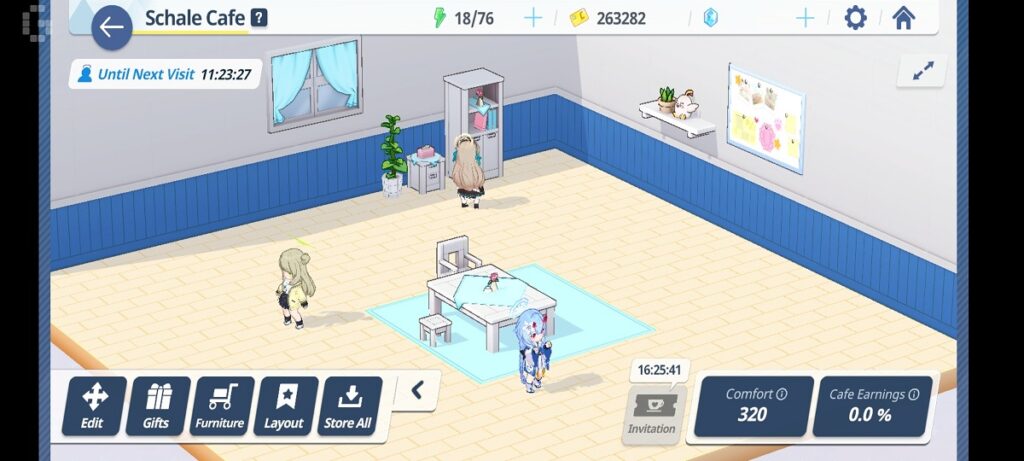Open the Invitation ticket
The image size is (1024, 461).
[652, 411]
